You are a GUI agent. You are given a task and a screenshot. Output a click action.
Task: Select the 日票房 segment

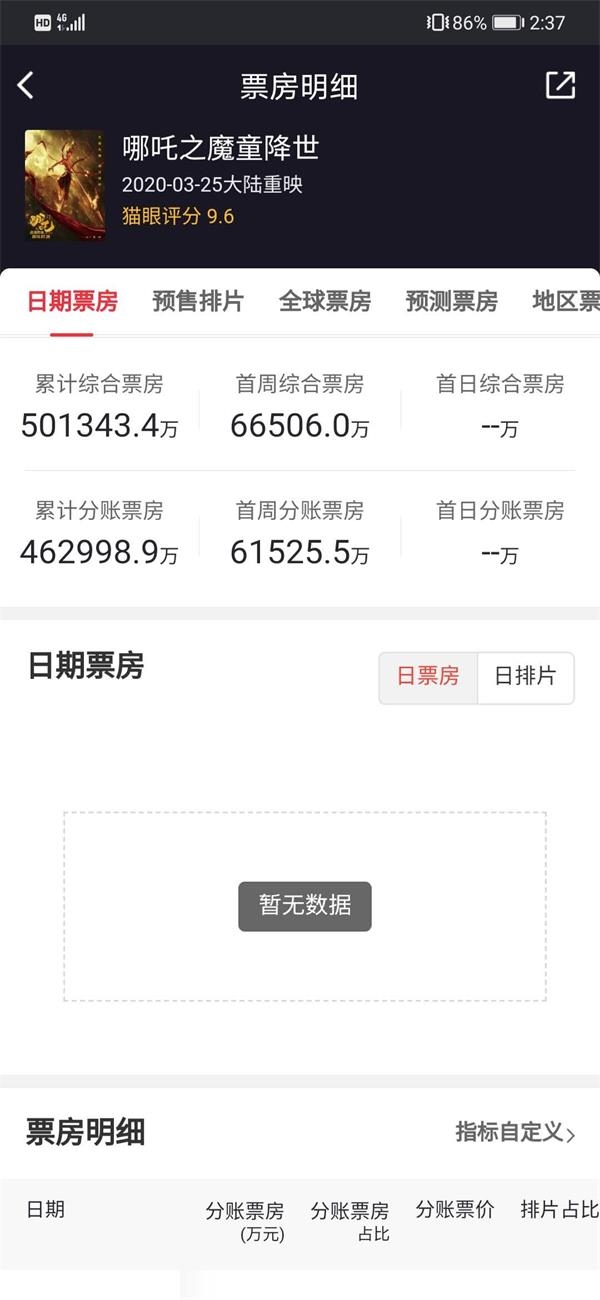coord(428,677)
